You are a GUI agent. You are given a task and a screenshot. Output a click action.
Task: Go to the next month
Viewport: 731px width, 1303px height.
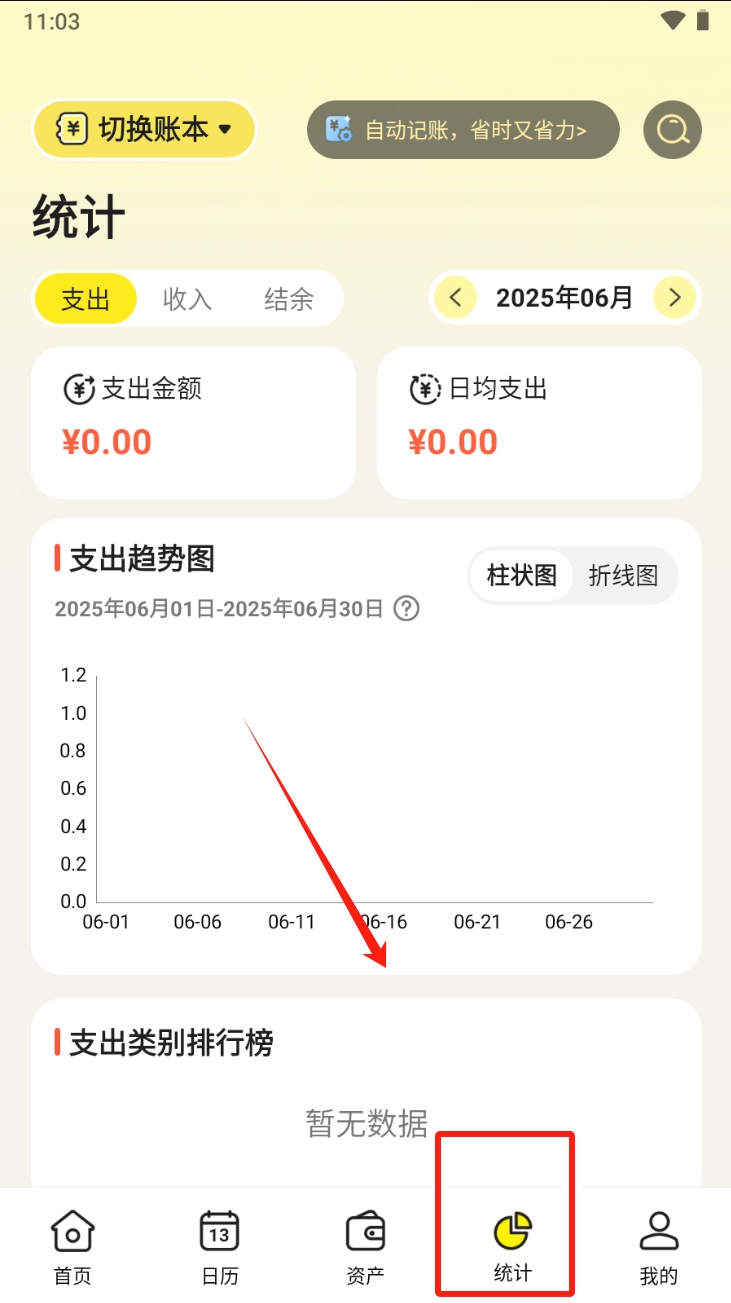[x=675, y=297]
